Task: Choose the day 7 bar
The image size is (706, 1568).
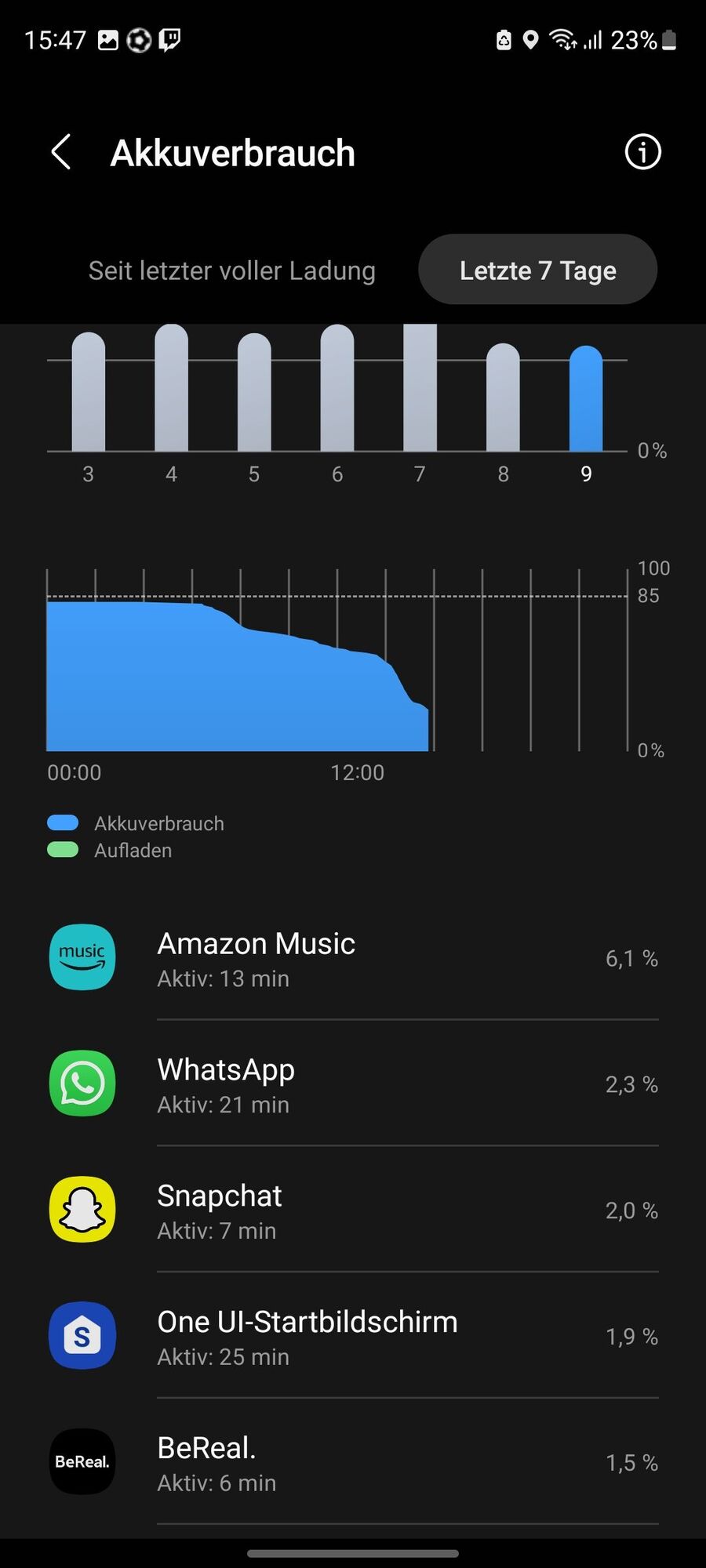Action: tap(420, 388)
